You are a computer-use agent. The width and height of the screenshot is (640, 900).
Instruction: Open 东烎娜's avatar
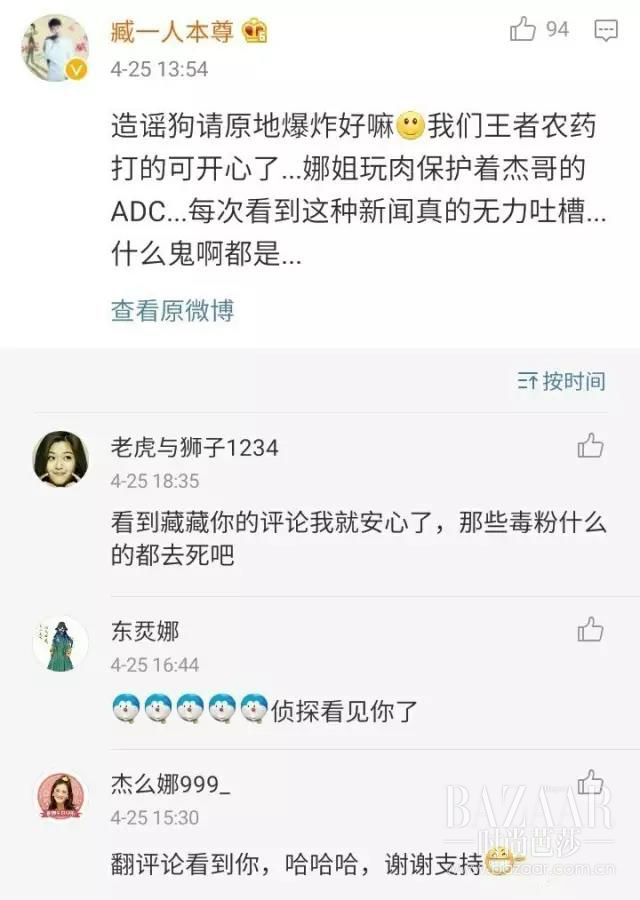pyautogui.click(x=60, y=643)
